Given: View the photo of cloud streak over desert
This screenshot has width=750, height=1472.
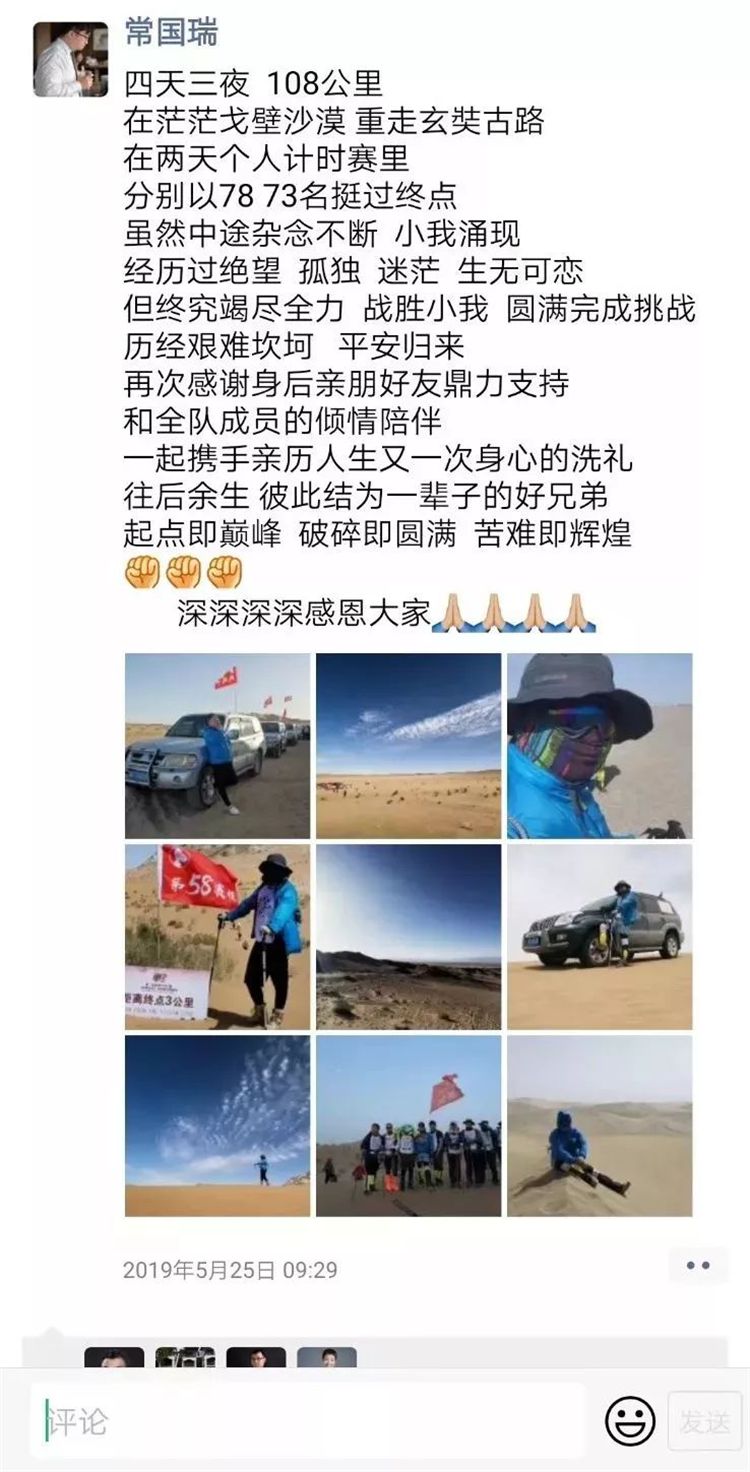Looking at the screenshot, I should click(x=408, y=745).
